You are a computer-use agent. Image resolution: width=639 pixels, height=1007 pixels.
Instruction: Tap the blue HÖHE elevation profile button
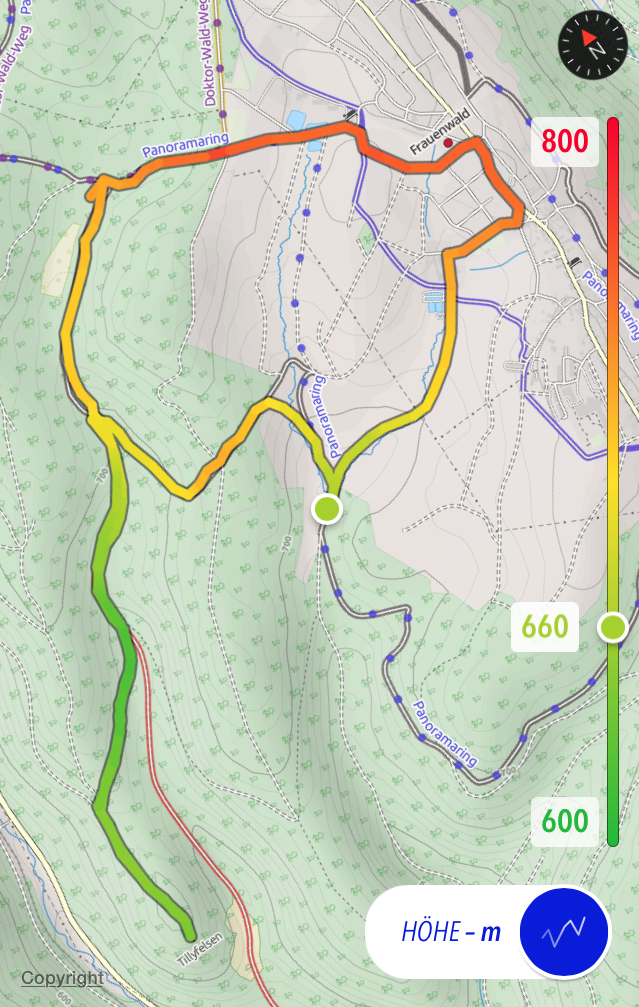(x=563, y=932)
